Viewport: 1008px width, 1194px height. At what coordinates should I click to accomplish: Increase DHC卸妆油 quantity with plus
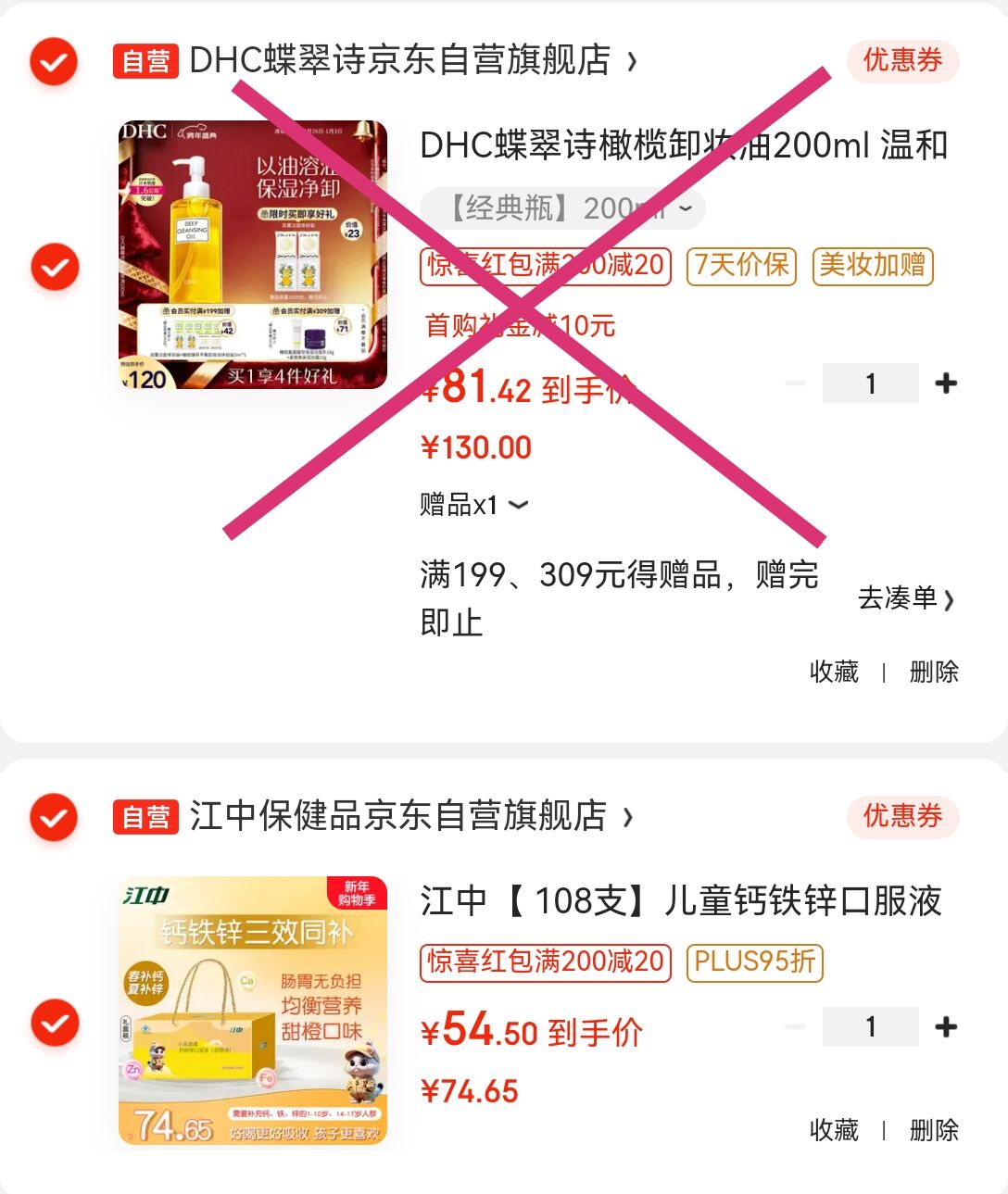[946, 383]
